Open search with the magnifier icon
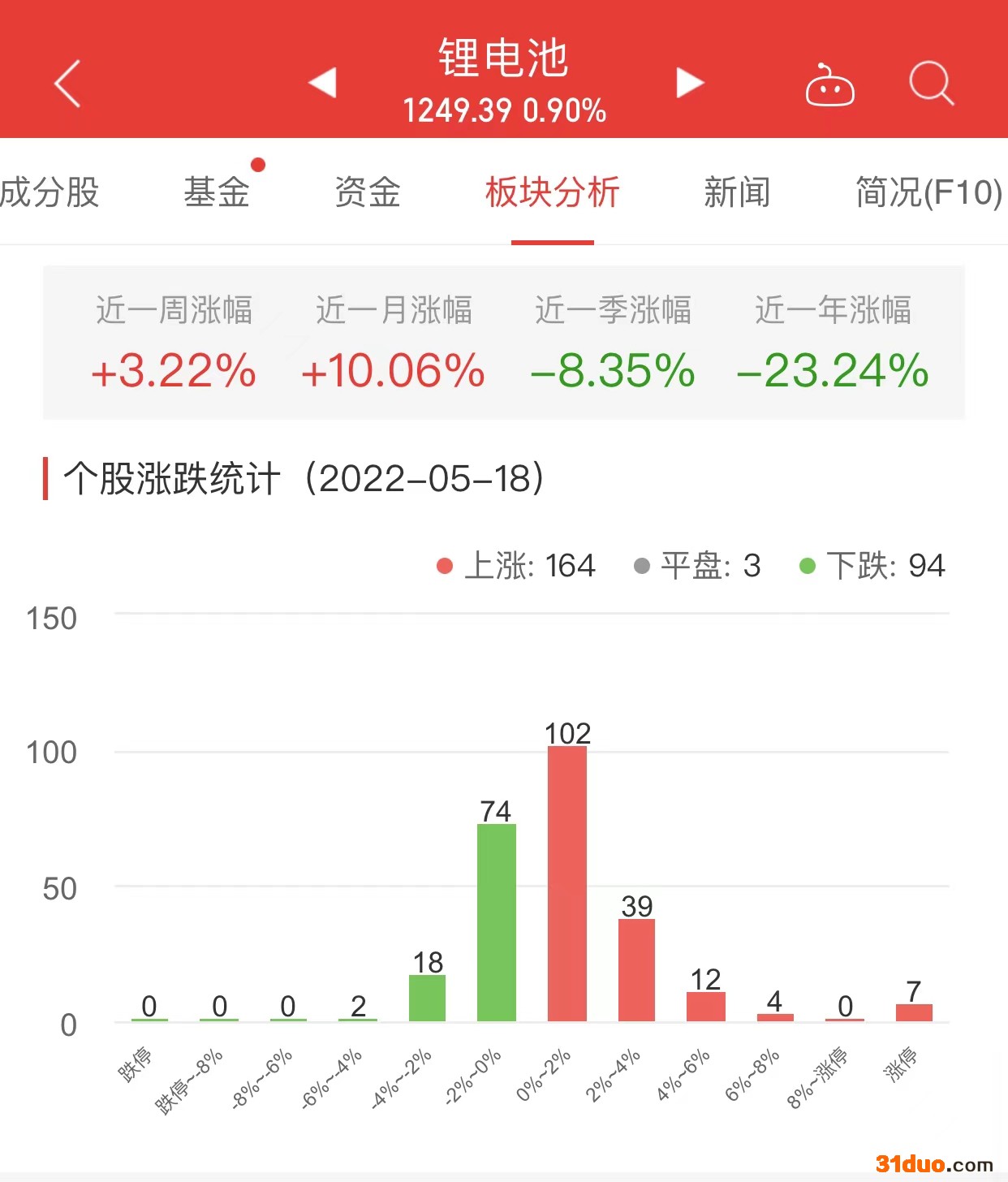The width and height of the screenshot is (1008, 1182). pyautogui.click(x=930, y=83)
